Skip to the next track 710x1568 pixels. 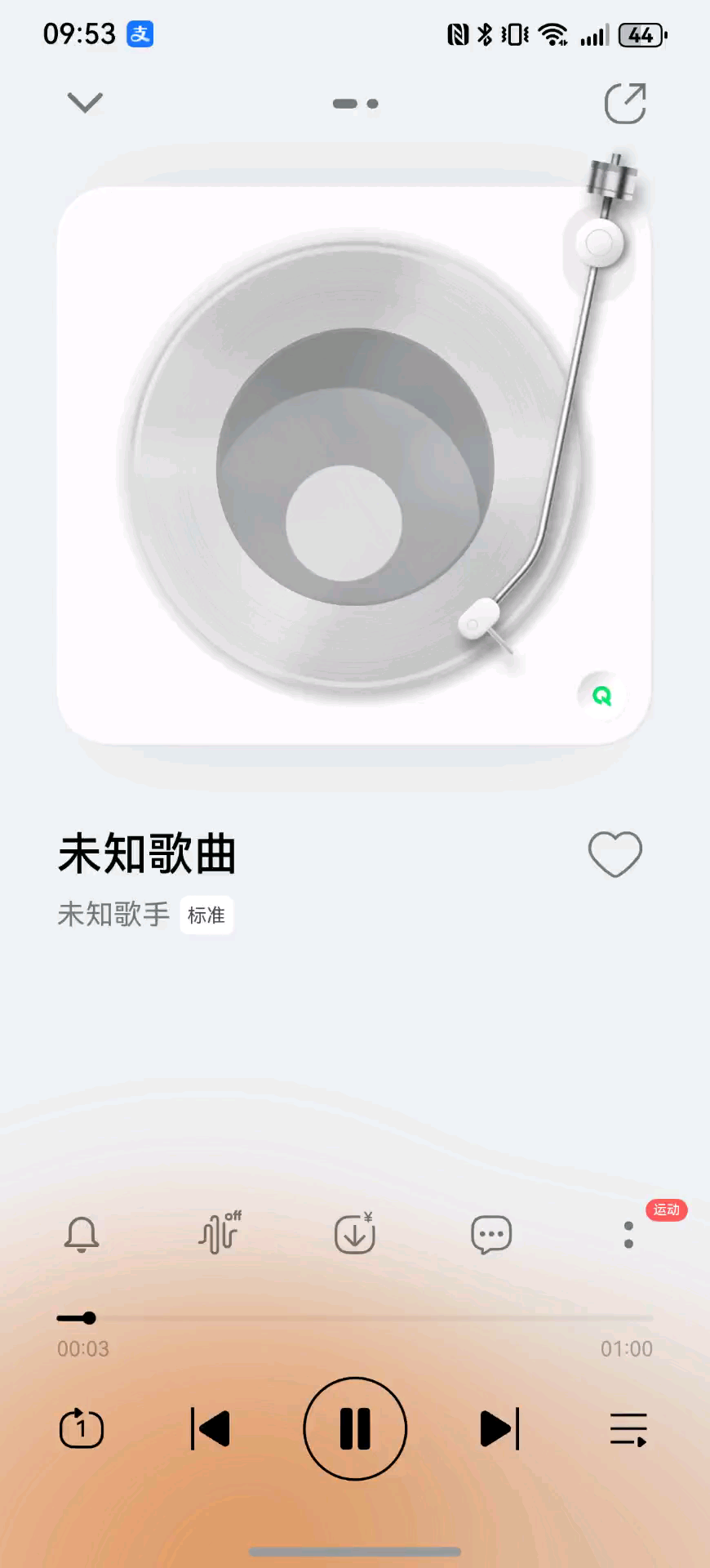tap(499, 1428)
